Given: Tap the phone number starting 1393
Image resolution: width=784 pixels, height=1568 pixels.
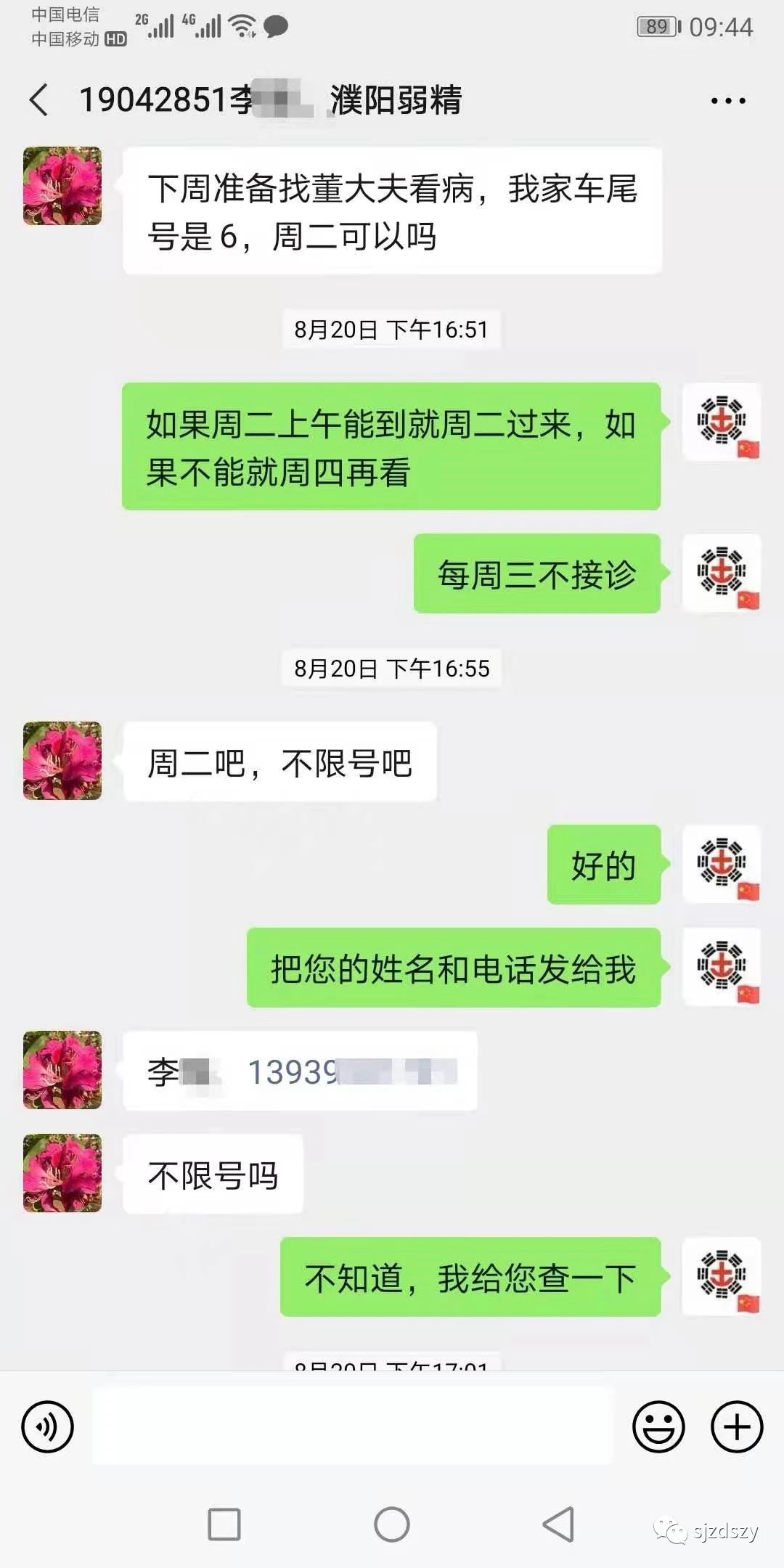Looking at the screenshot, I should (x=352, y=1071).
